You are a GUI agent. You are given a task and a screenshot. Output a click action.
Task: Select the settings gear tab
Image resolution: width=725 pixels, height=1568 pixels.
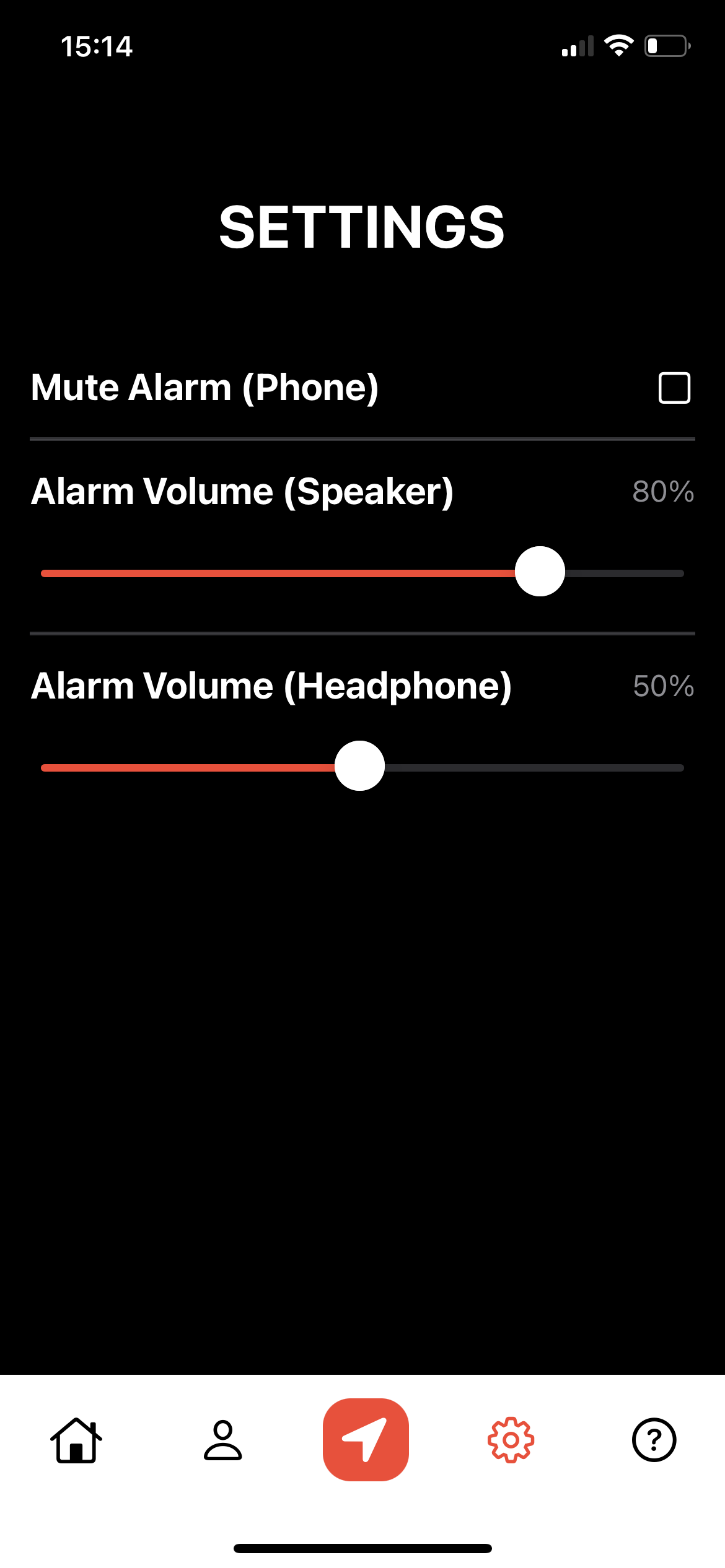pyautogui.click(x=511, y=1440)
